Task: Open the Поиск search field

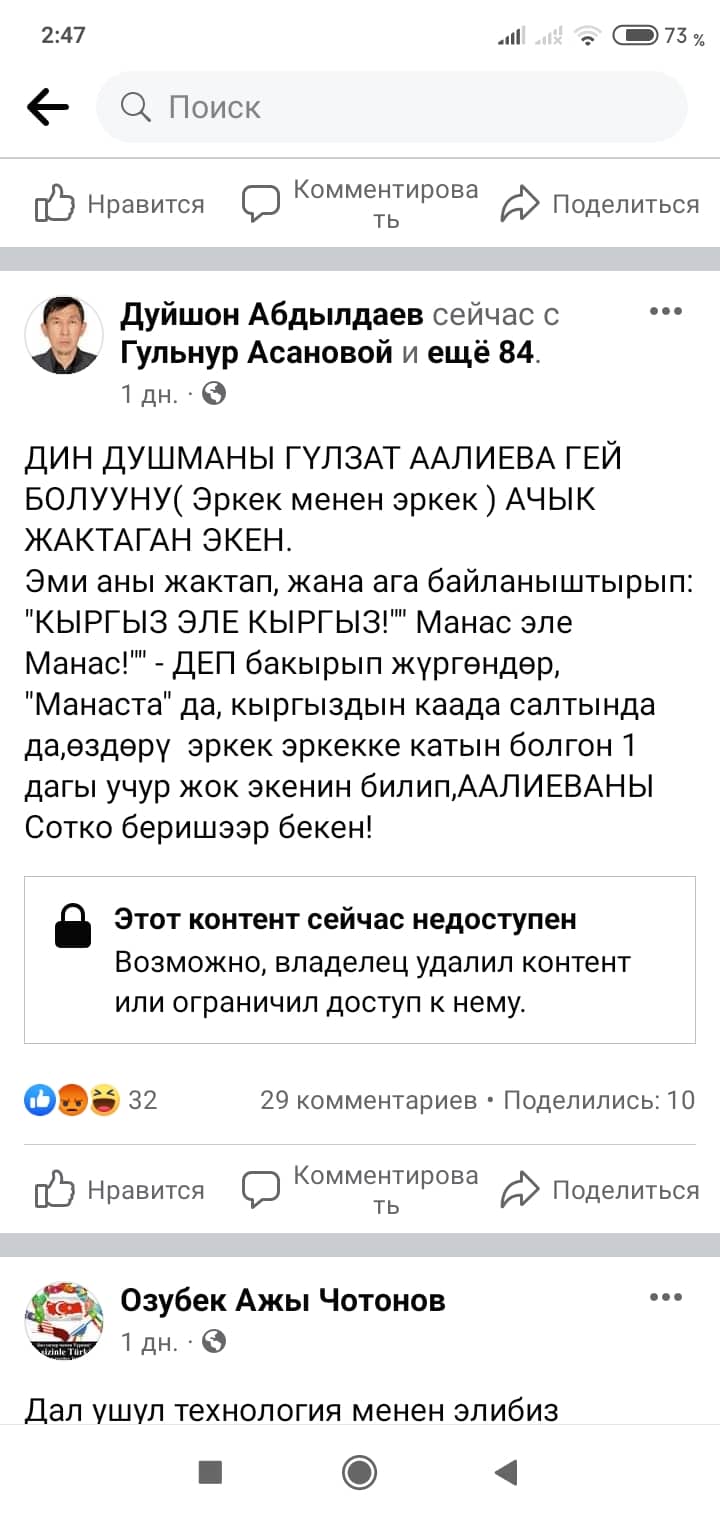Action: tap(390, 107)
